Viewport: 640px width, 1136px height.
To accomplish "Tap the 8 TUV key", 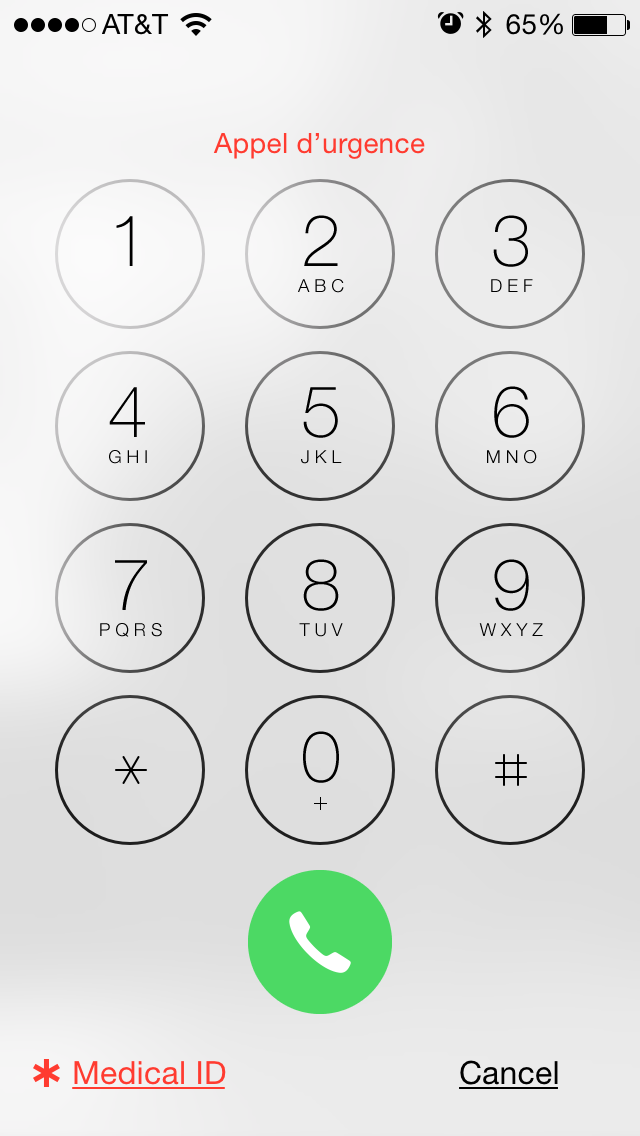I will click(x=320, y=598).
